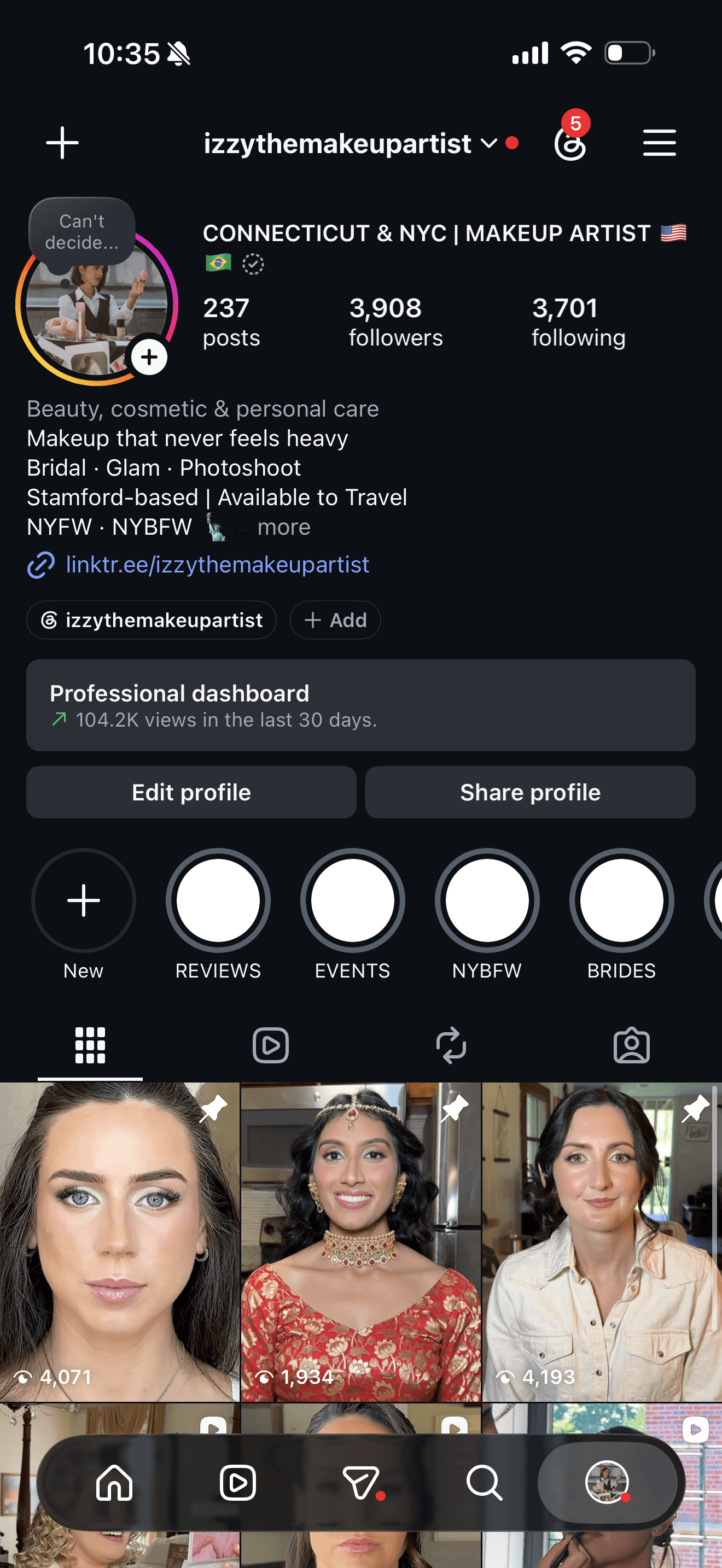Open the pinned post with 4,071 views

coord(119,1242)
